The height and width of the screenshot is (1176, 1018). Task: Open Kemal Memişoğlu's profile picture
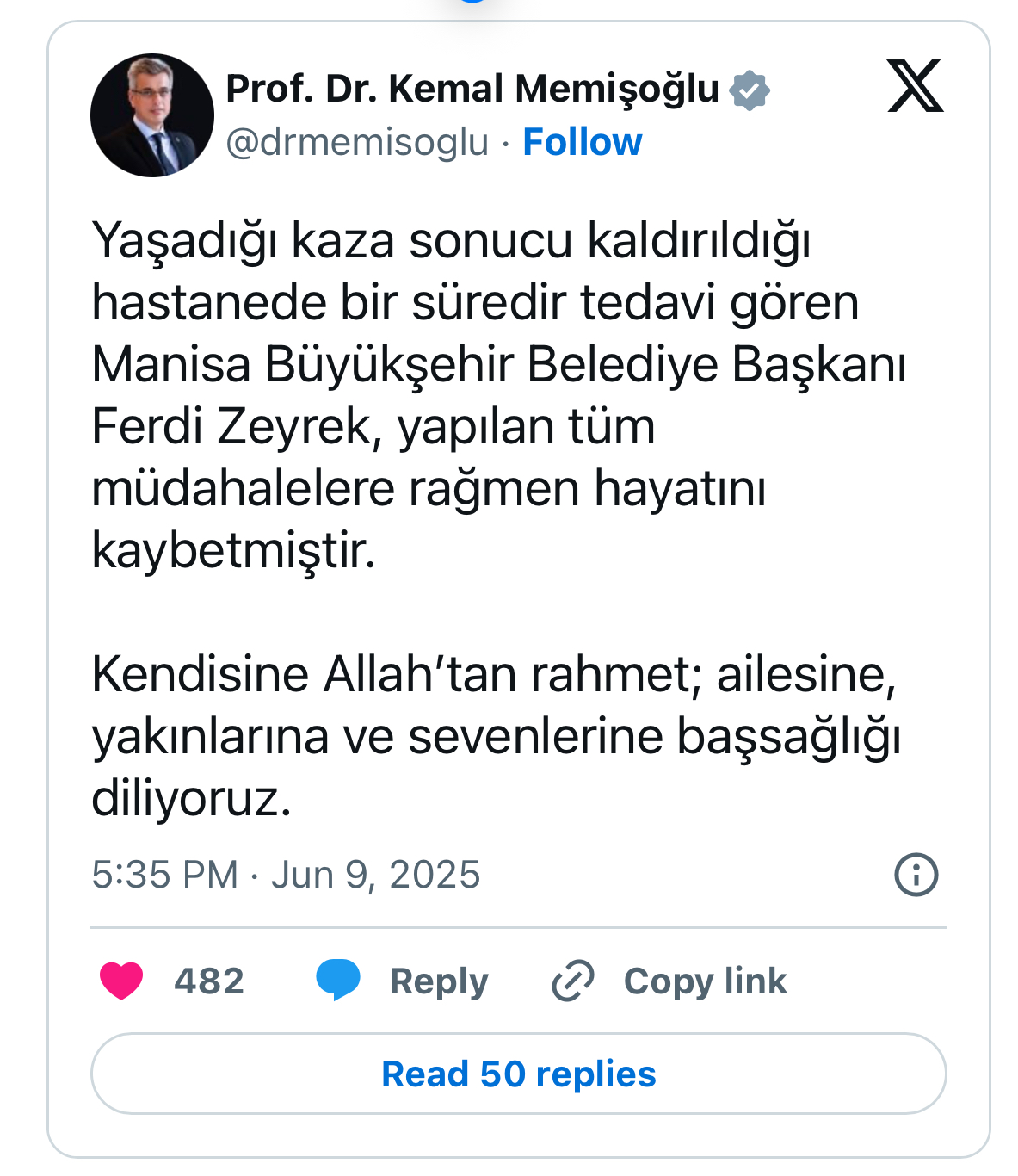click(151, 115)
